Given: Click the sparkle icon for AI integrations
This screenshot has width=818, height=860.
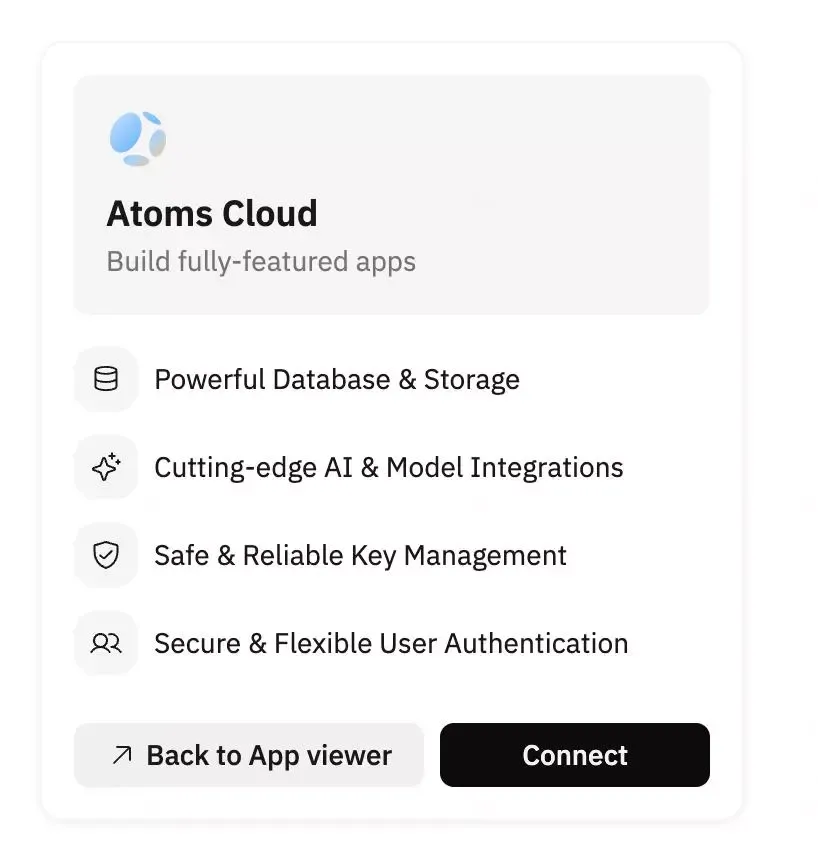Looking at the screenshot, I should [x=105, y=467].
